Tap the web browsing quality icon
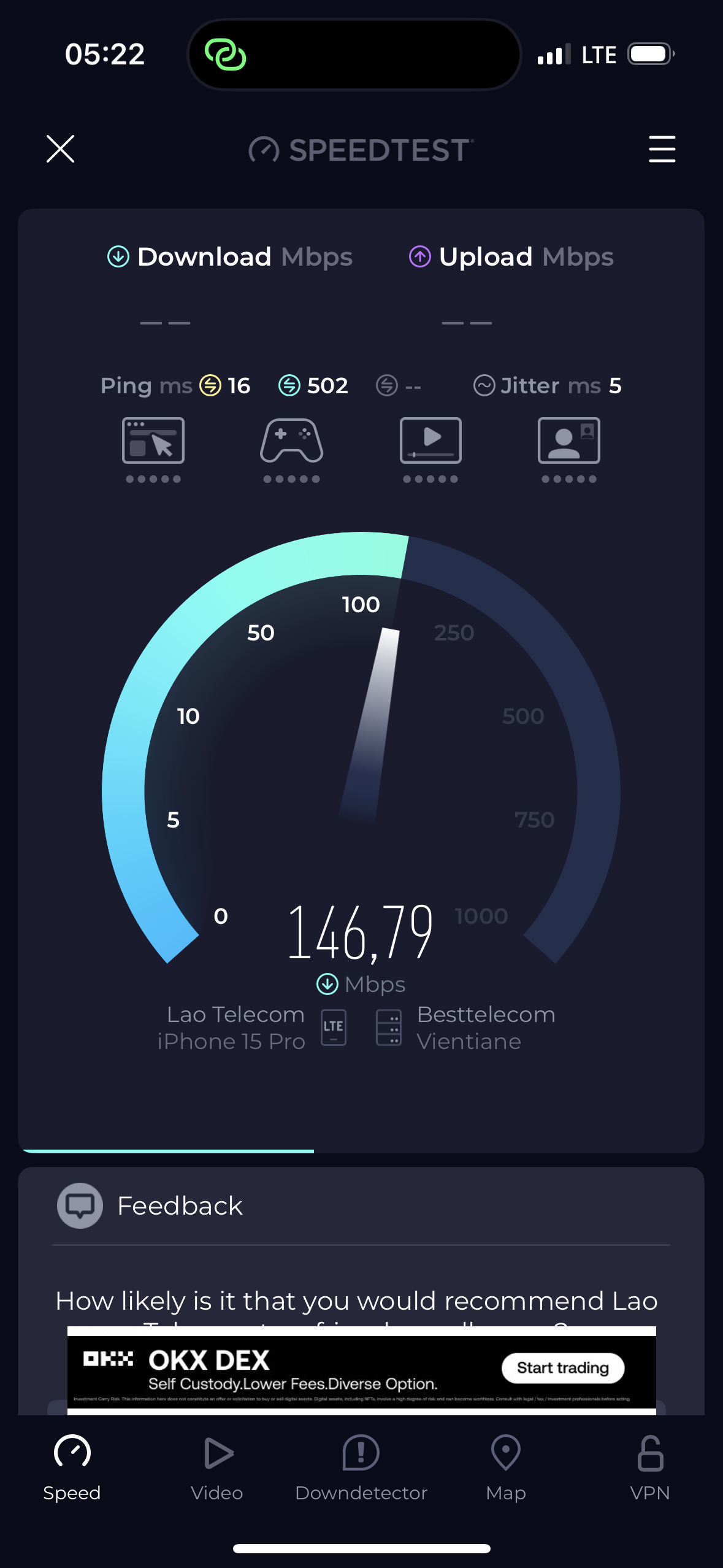 (153, 450)
